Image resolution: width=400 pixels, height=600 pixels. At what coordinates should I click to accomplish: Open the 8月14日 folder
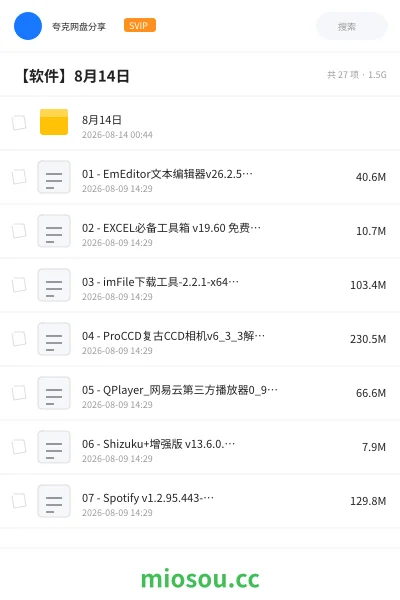tap(200, 123)
